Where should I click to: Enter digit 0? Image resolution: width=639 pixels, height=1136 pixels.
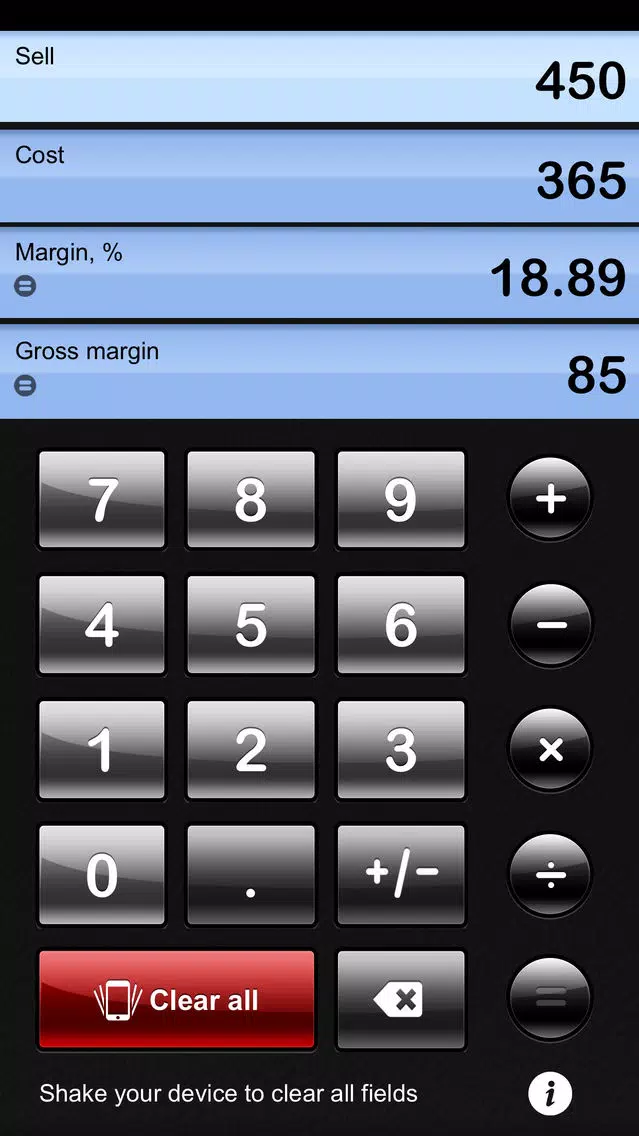click(x=101, y=874)
